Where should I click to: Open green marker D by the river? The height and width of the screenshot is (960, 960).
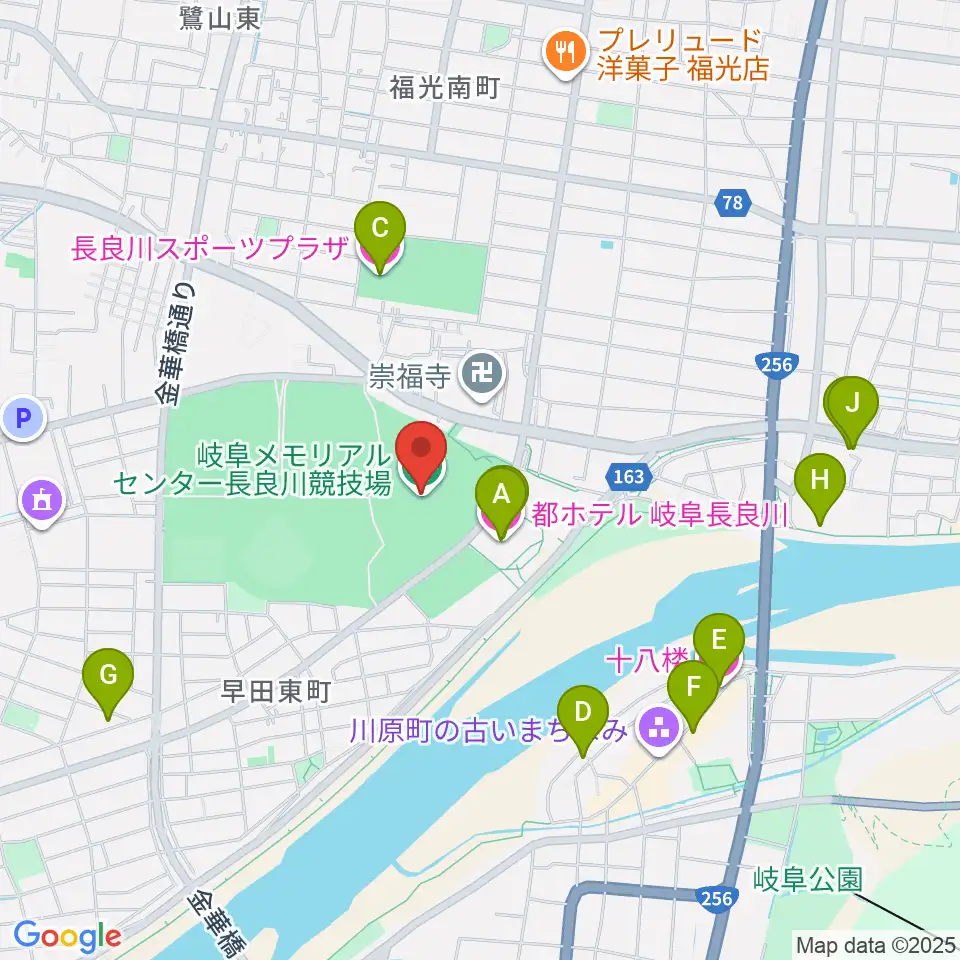(x=583, y=717)
